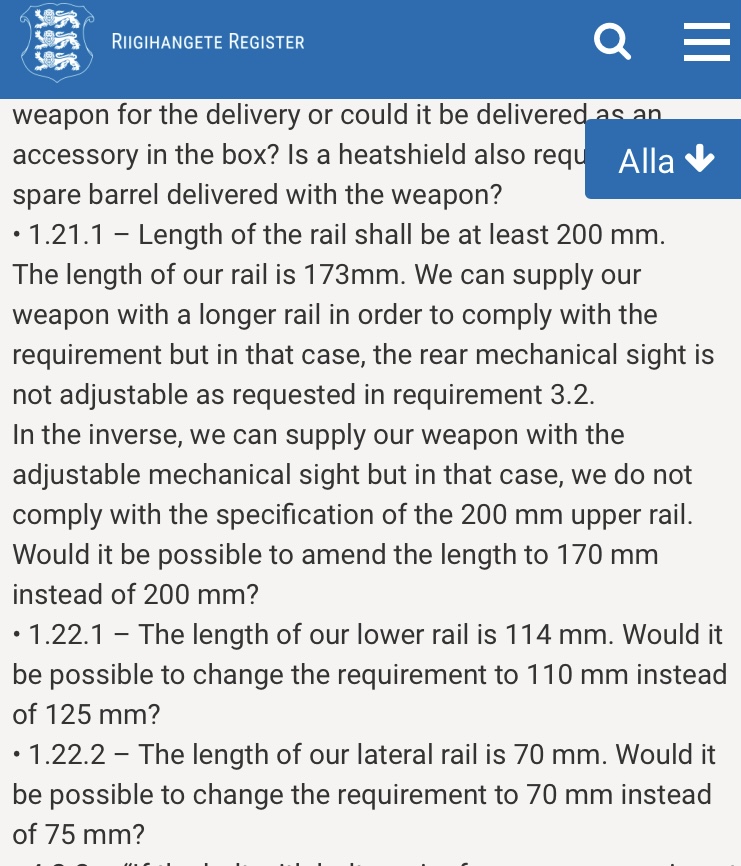741x866 pixels.
Task: Open the hamburger navigation menu
Action: point(706,42)
